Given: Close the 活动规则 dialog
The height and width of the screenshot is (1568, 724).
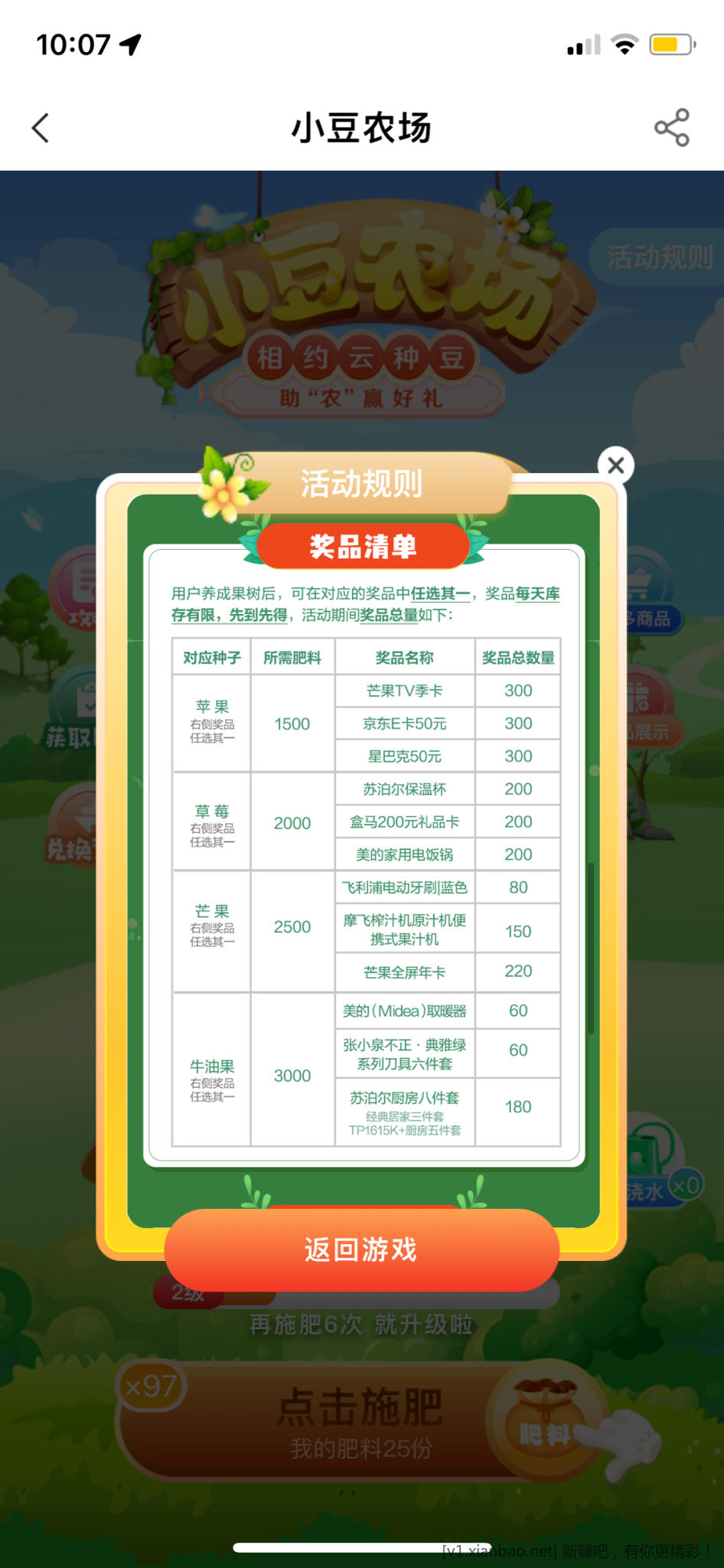Looking at the screenshot, I should tap(615, 465).
